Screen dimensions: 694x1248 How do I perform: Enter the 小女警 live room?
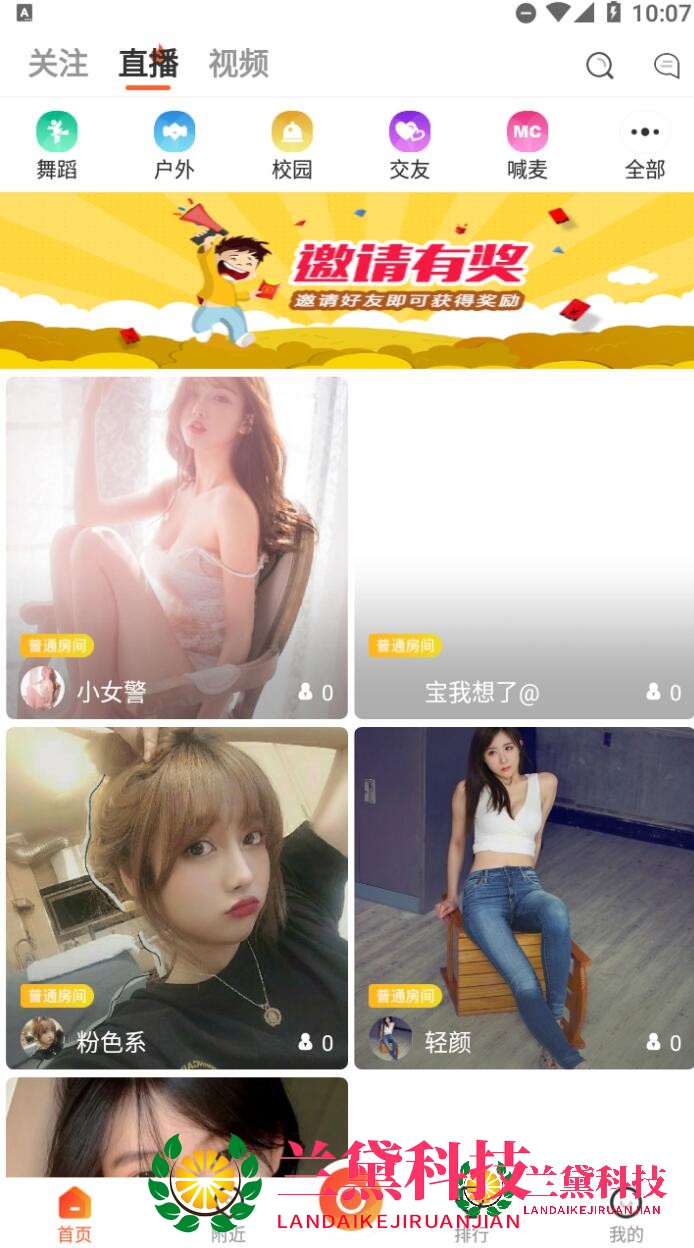[177, 547]
